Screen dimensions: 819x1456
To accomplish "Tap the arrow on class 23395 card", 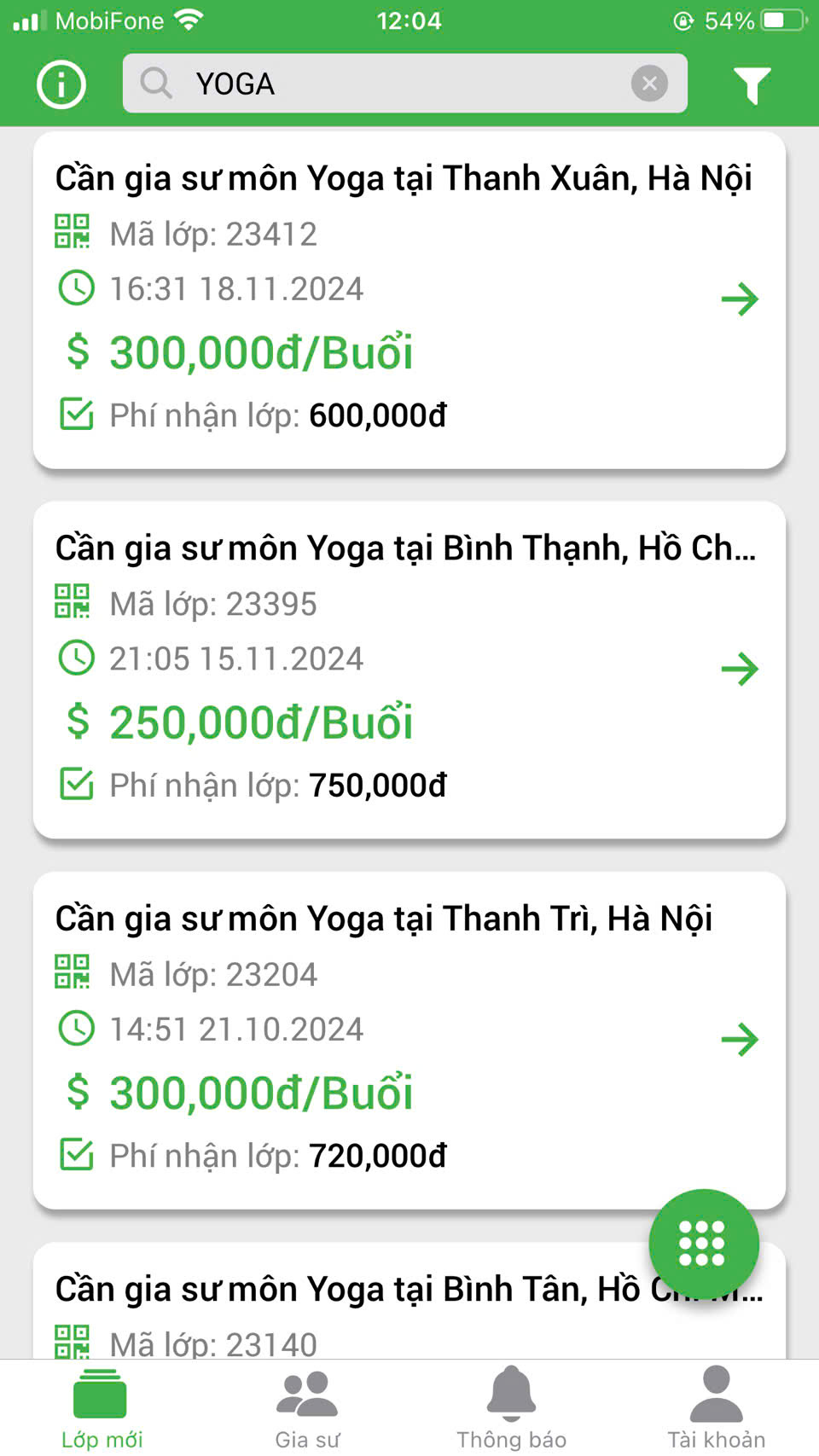I will click(x=740, y=670).
